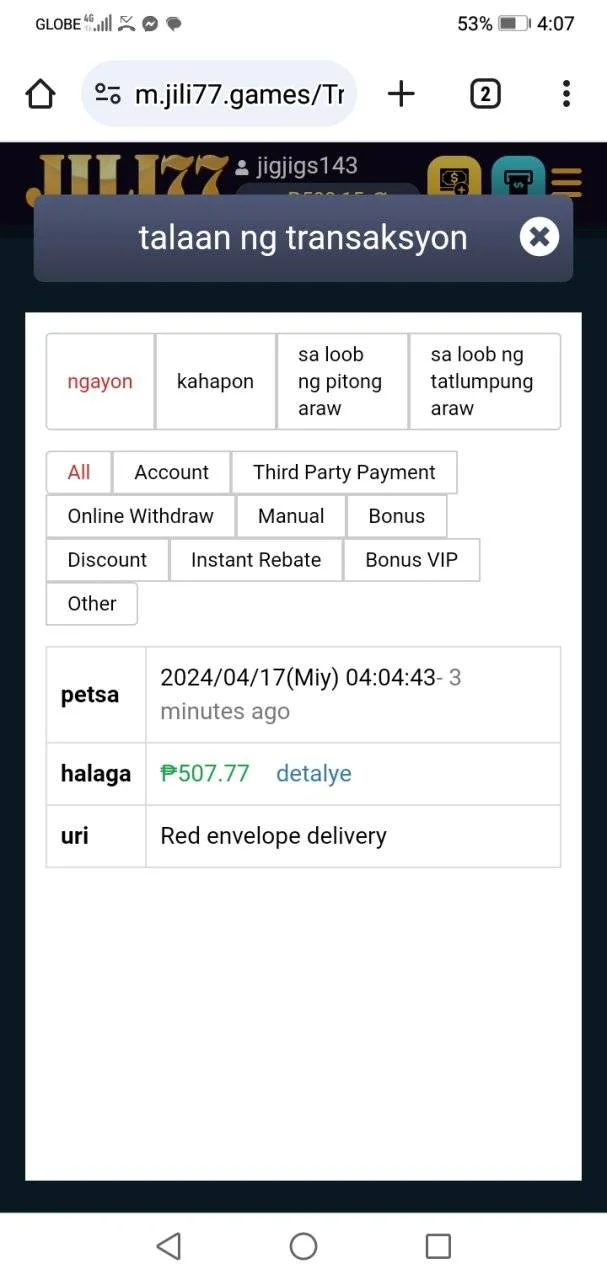Show Manual transactions
607x1280 pixels.
(x=291, y=516)
